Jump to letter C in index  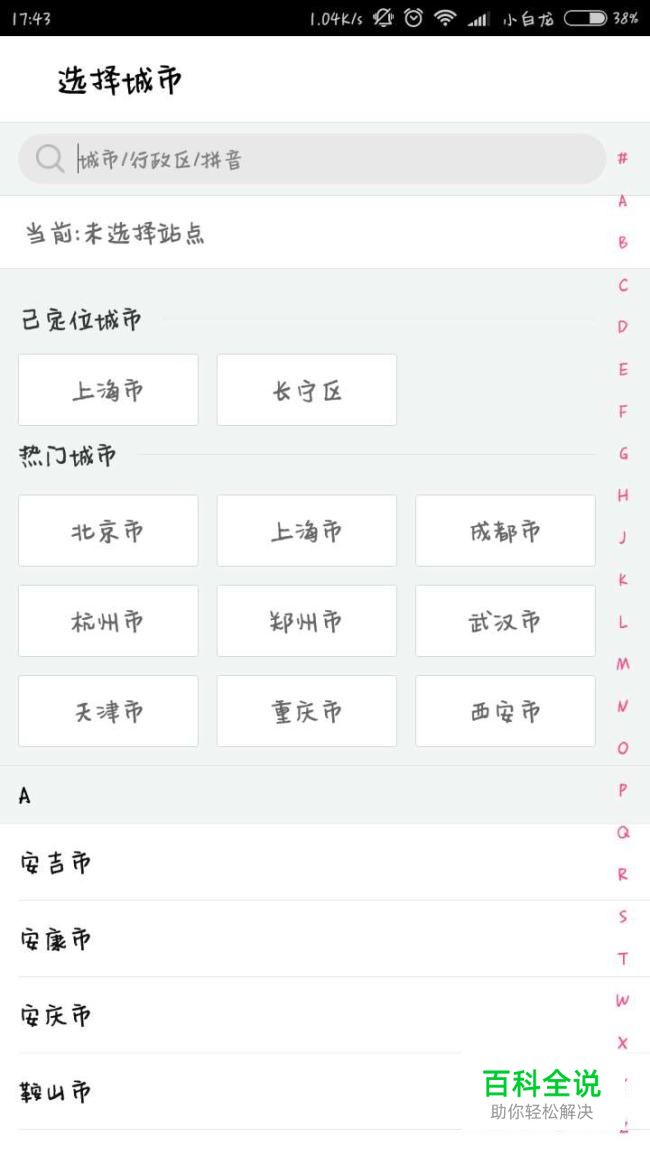623,285
